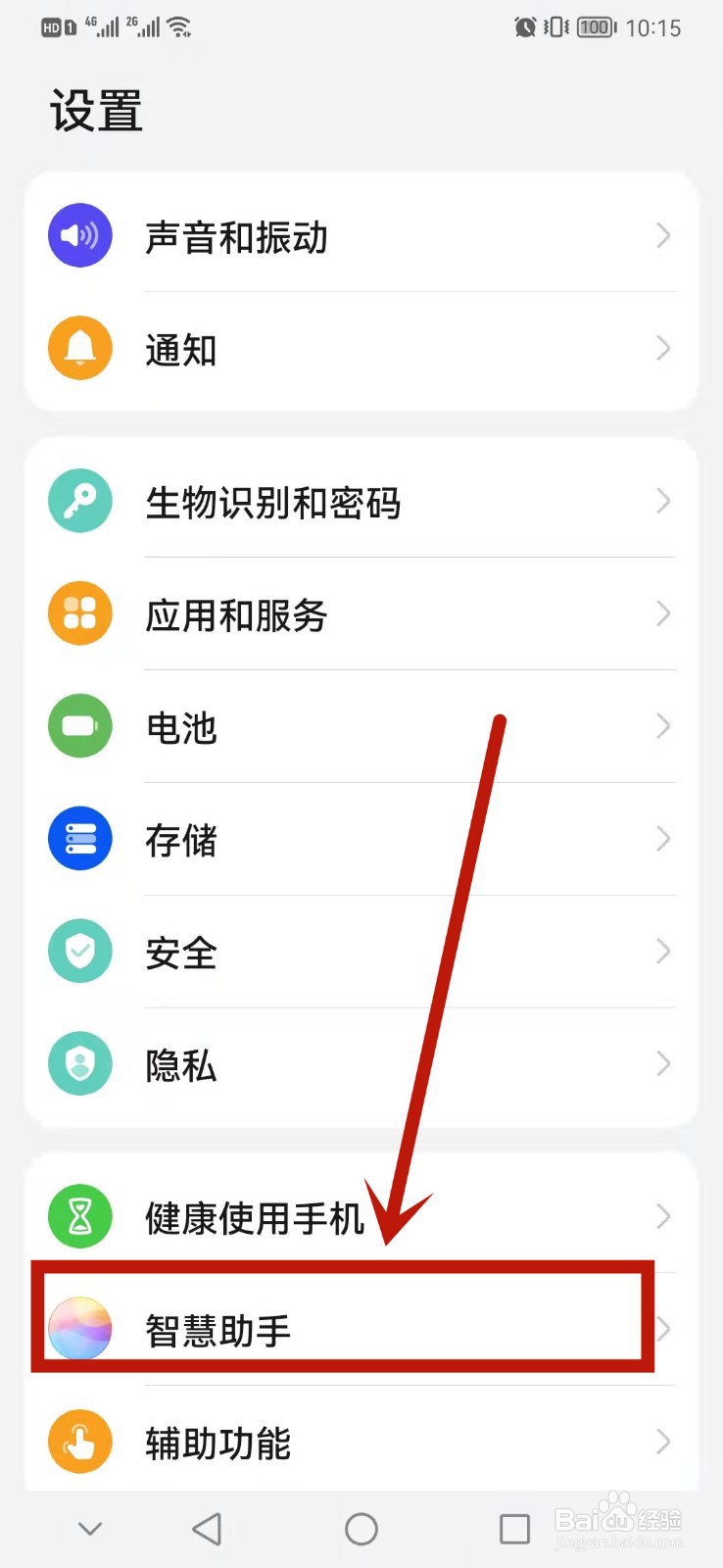
Task: Tap the 健康使用手机 hourglass icon
Action: click(x=79, y=1216)
